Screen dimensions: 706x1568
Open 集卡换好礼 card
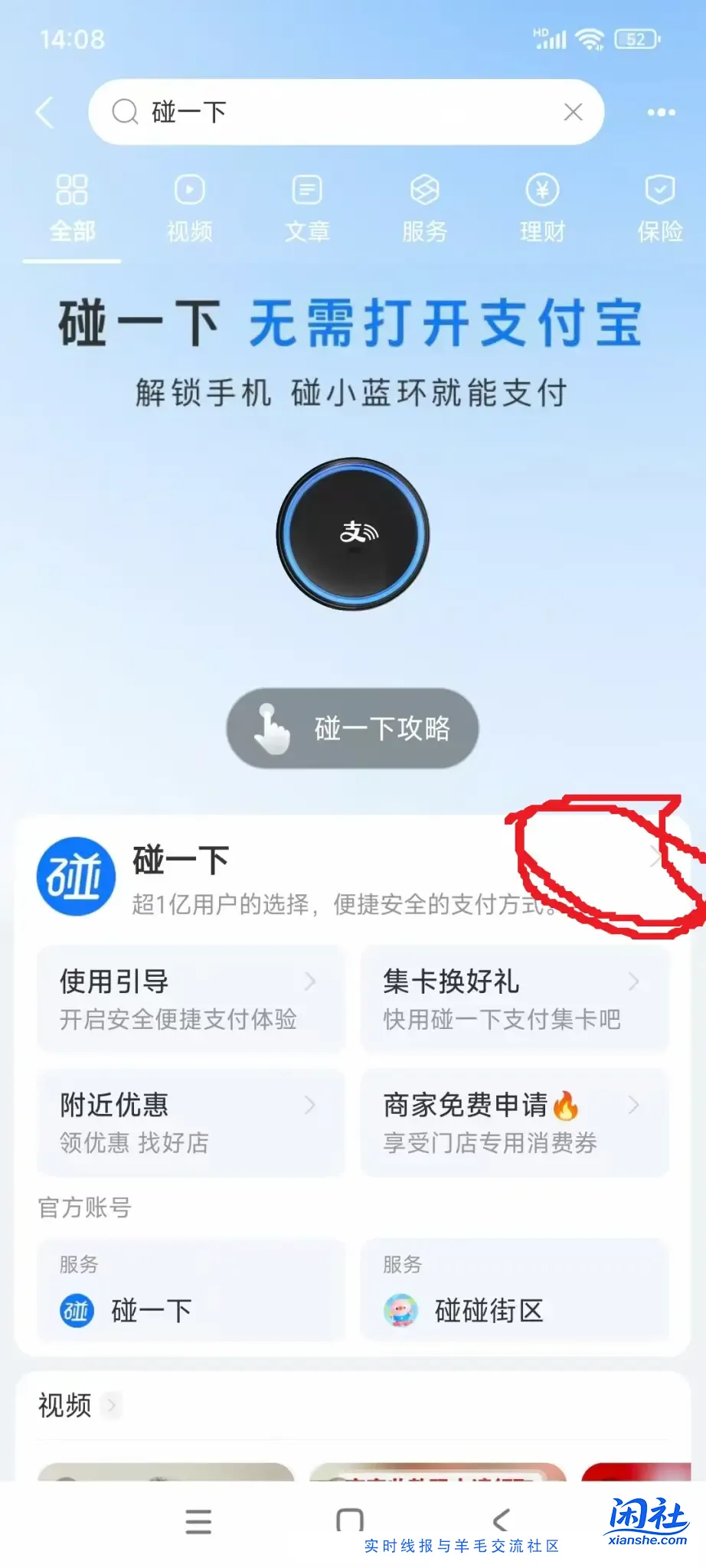point(515,998)
